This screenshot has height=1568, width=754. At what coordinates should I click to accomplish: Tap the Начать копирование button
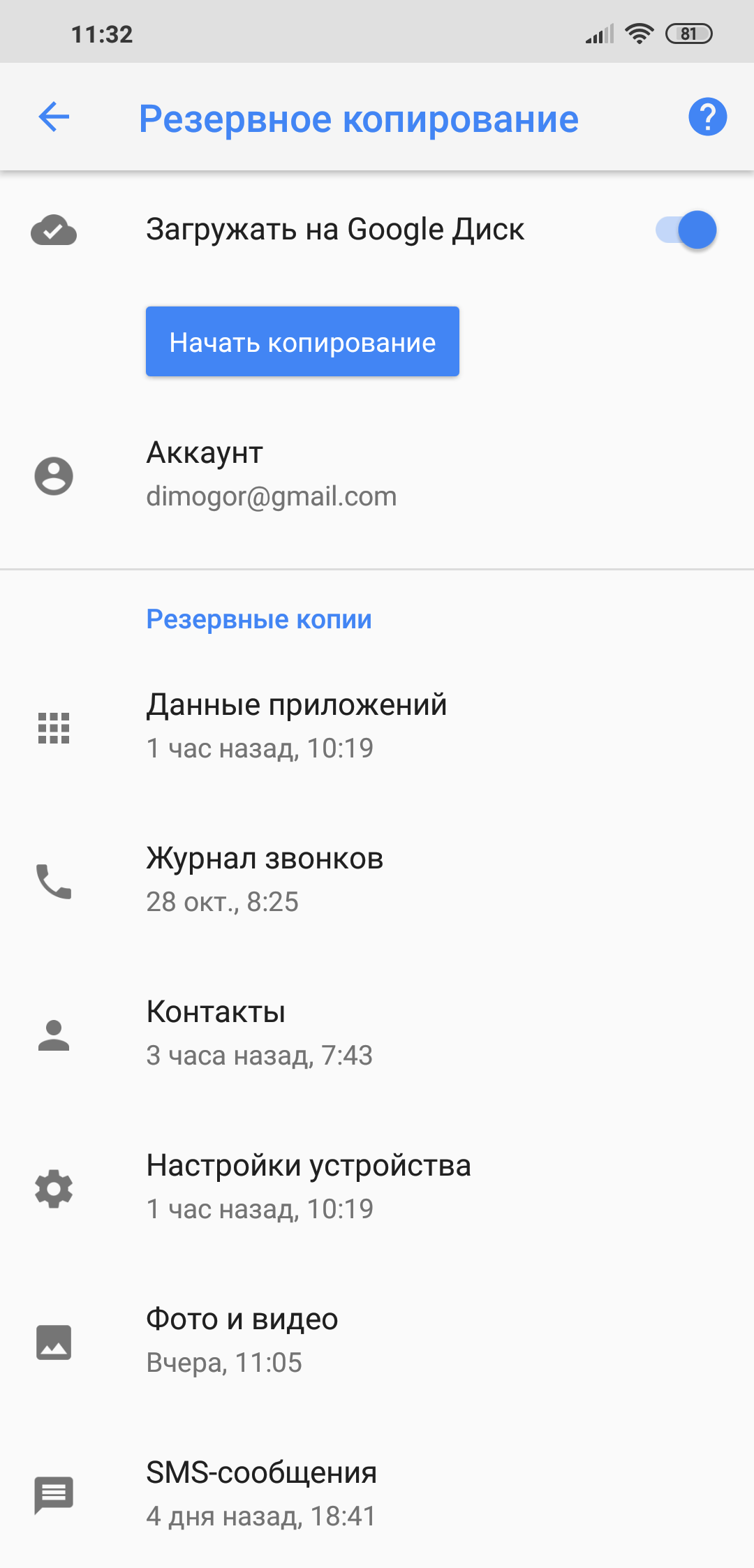[302, 342]
